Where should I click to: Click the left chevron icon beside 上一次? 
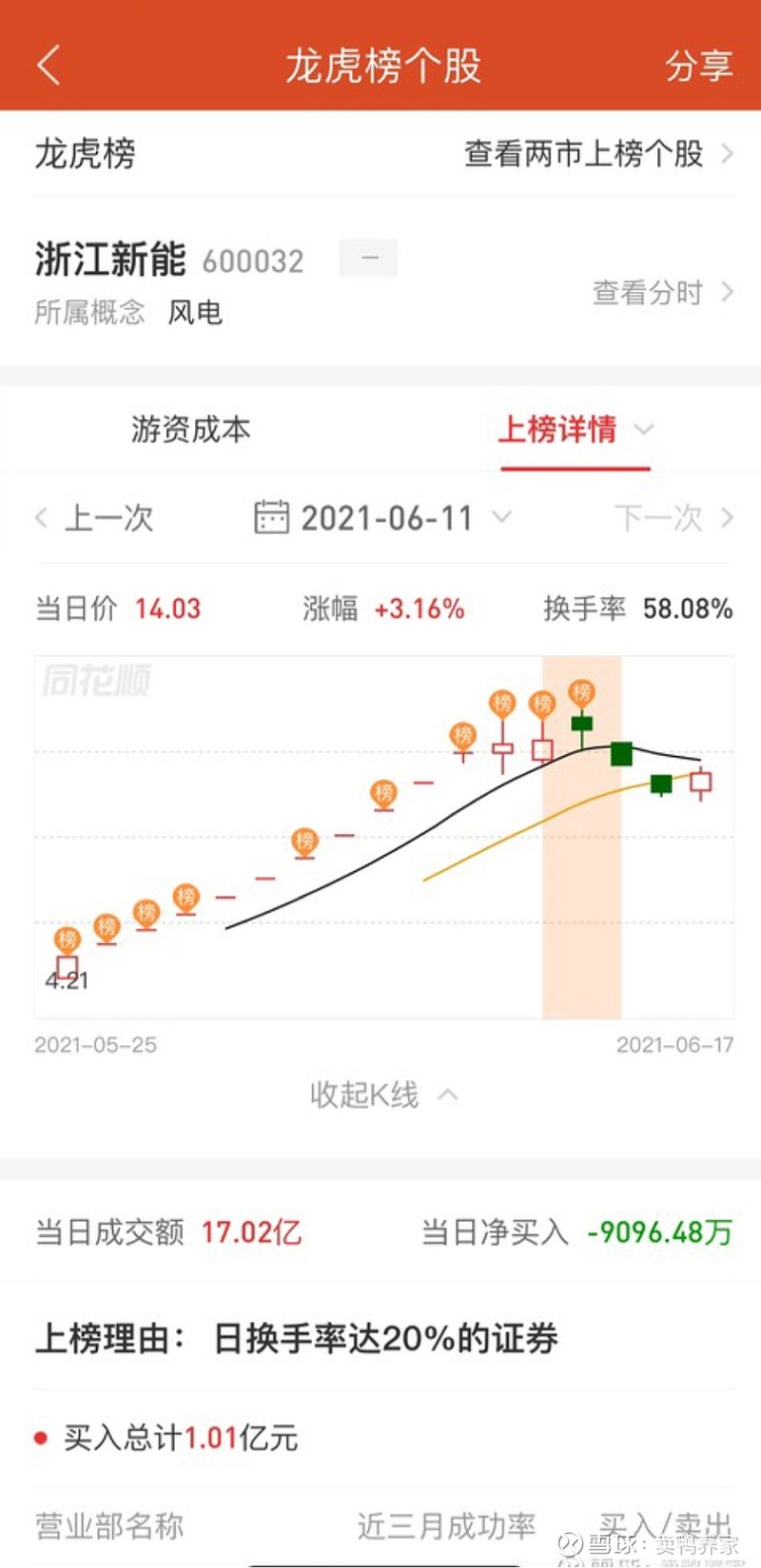(40, 517)
